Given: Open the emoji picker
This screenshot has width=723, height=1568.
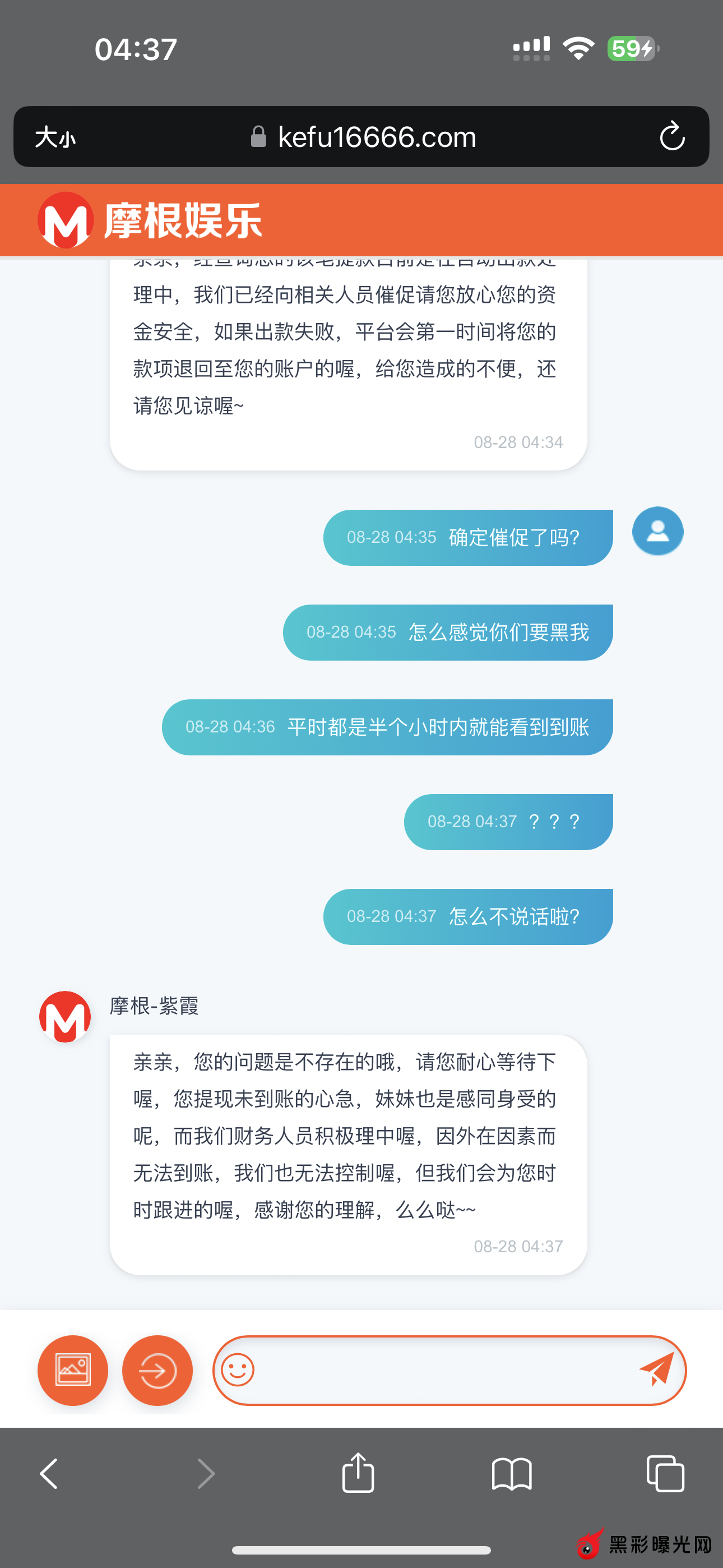Looking at the screenshot, I should (237, 1370).
